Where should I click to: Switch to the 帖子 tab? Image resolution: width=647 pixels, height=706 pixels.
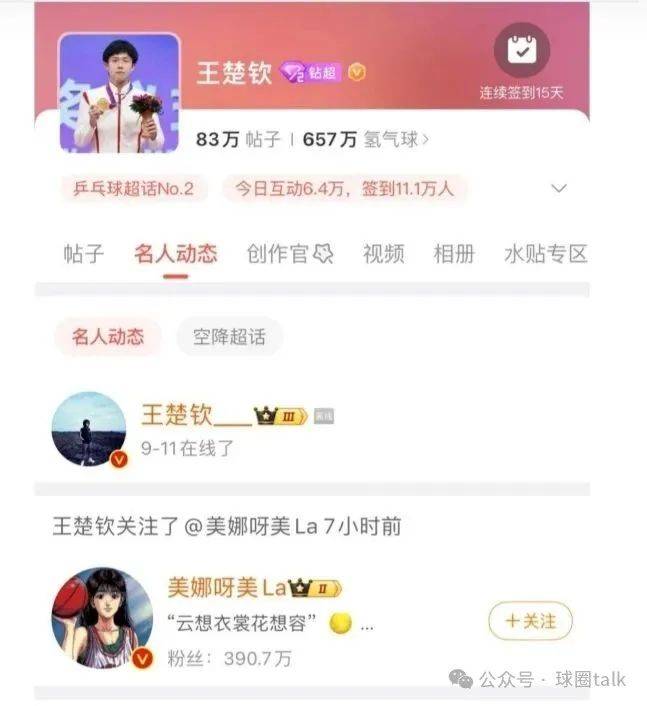83,253
